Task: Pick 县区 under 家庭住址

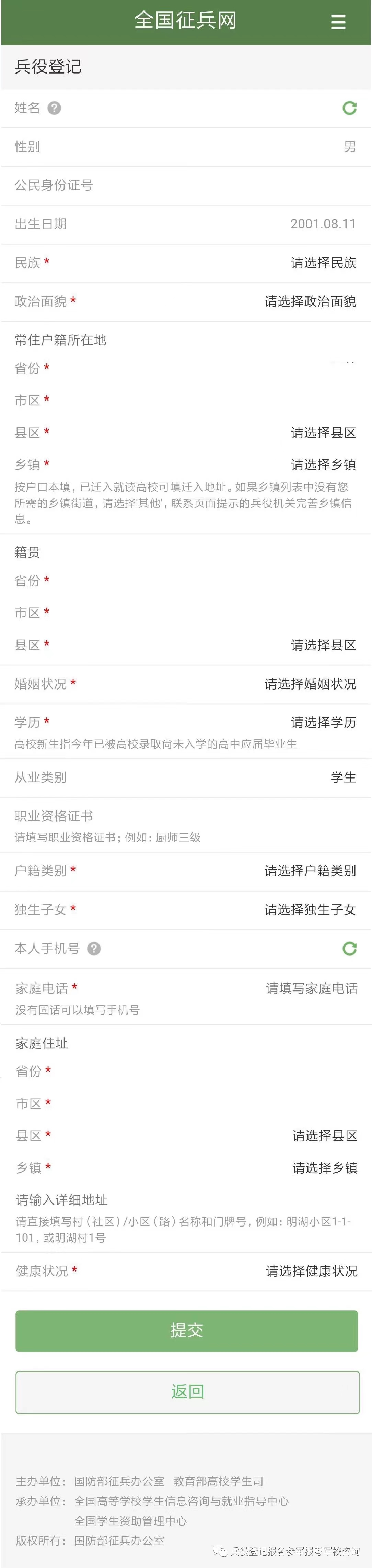Action: click(x=325, y=1136)
